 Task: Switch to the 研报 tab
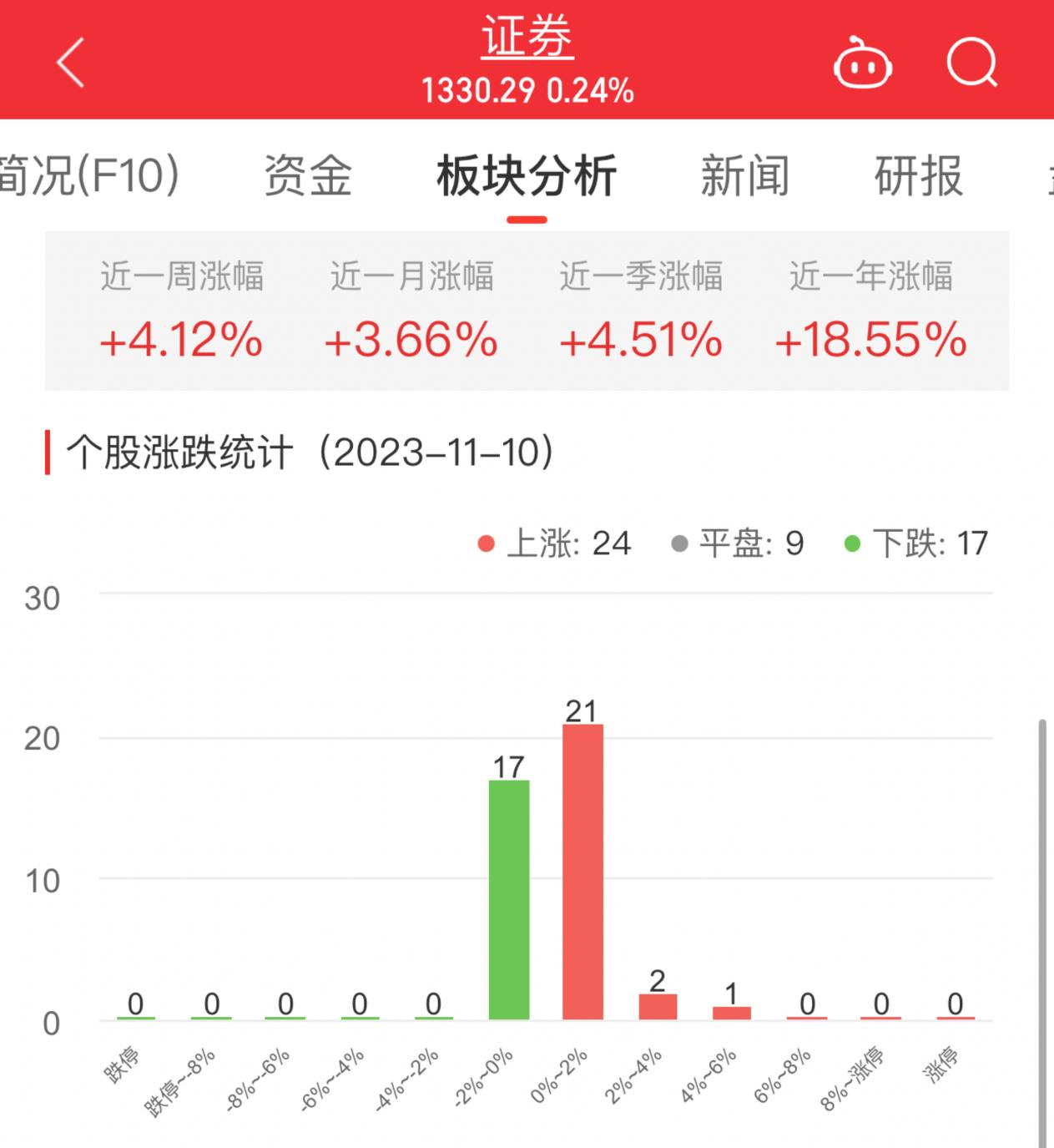[918, 176]
